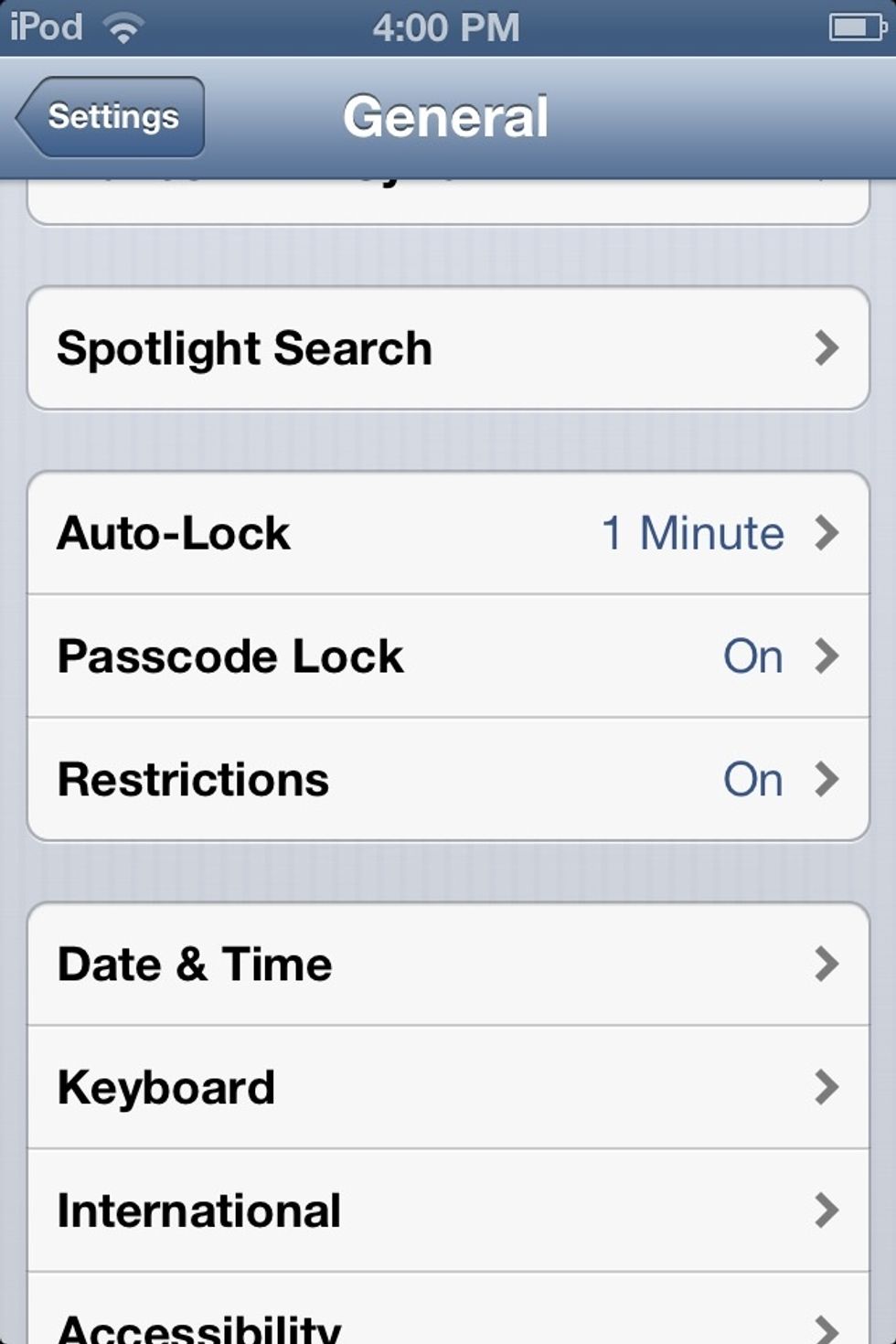This screenshot has height=1344, width=896.
Task: Tap the chevron next to Spotlight Search
Action: pos(827,348)
